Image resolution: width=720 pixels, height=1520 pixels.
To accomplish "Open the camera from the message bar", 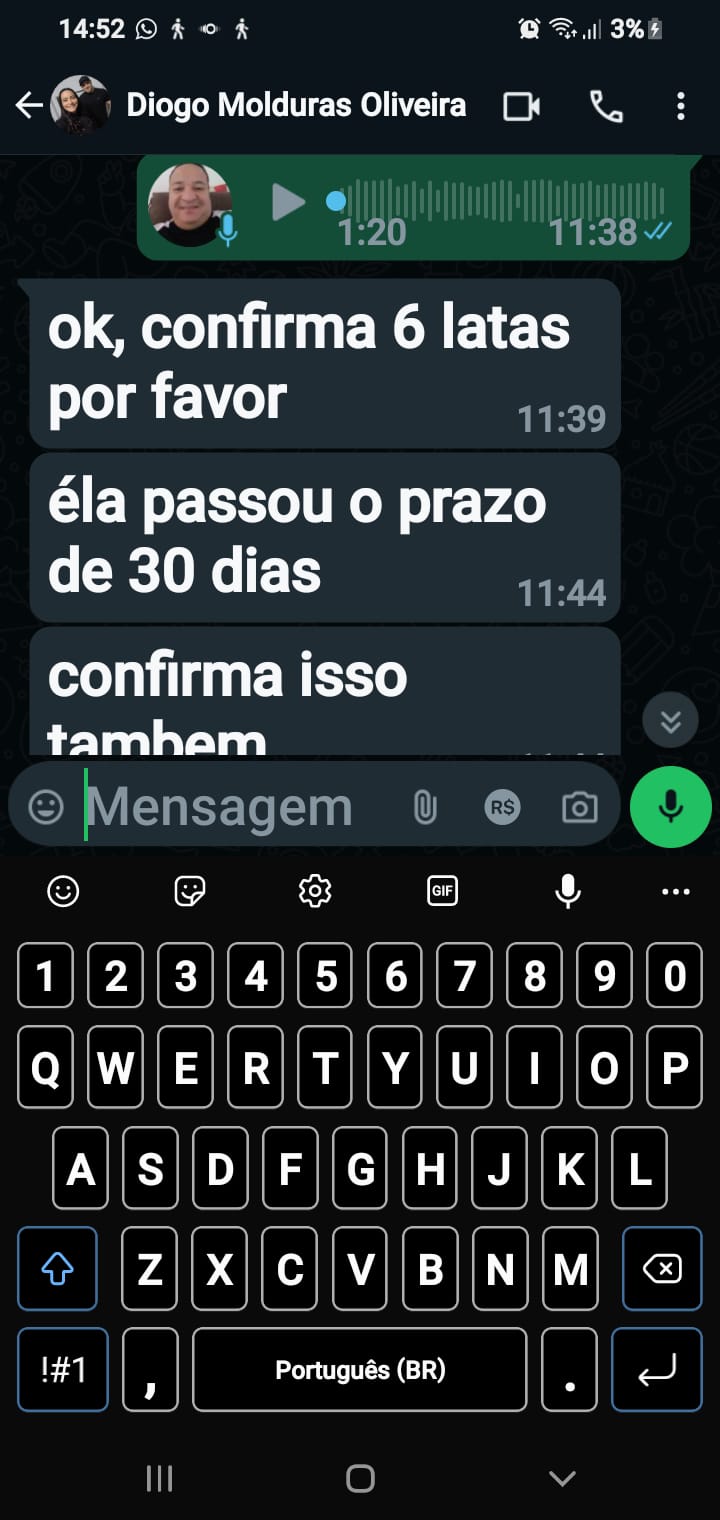I will point(579,807).
